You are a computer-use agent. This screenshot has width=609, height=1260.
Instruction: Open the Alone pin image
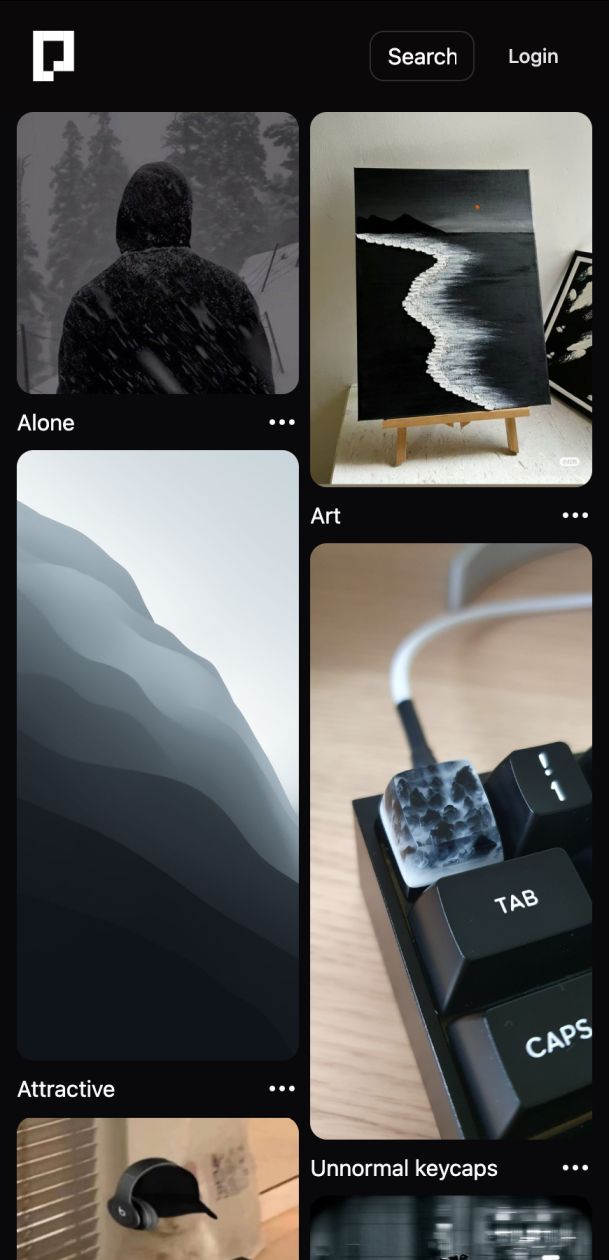[x=157, y=252]
